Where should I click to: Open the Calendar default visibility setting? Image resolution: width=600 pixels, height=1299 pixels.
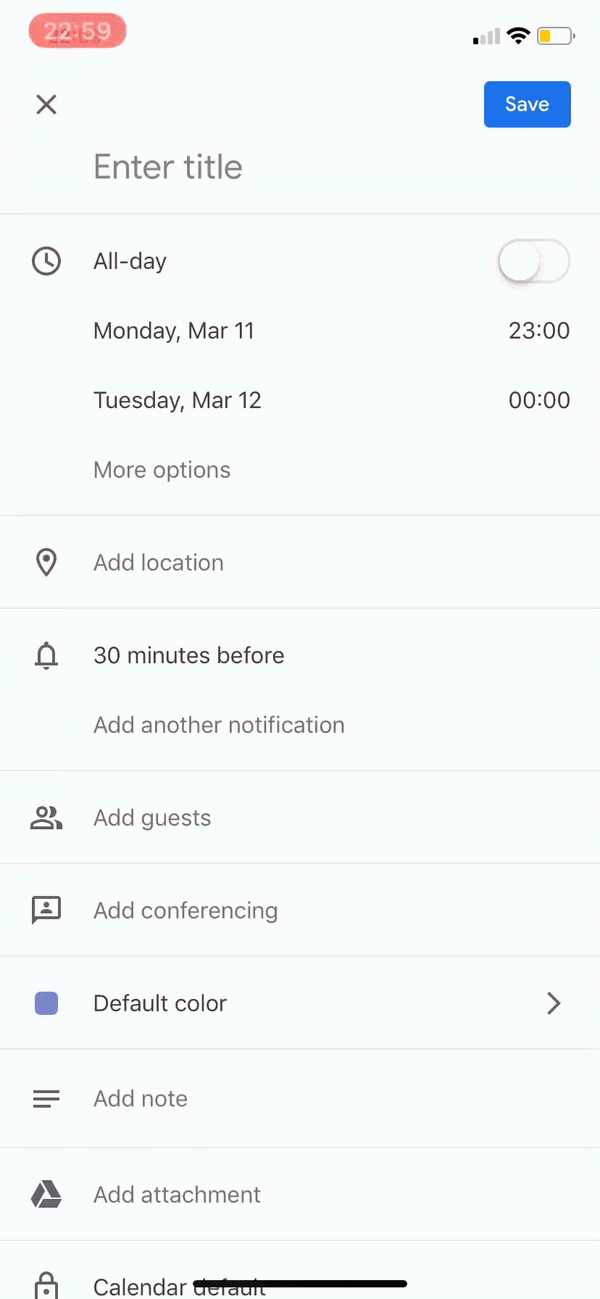click(180, 1284)
